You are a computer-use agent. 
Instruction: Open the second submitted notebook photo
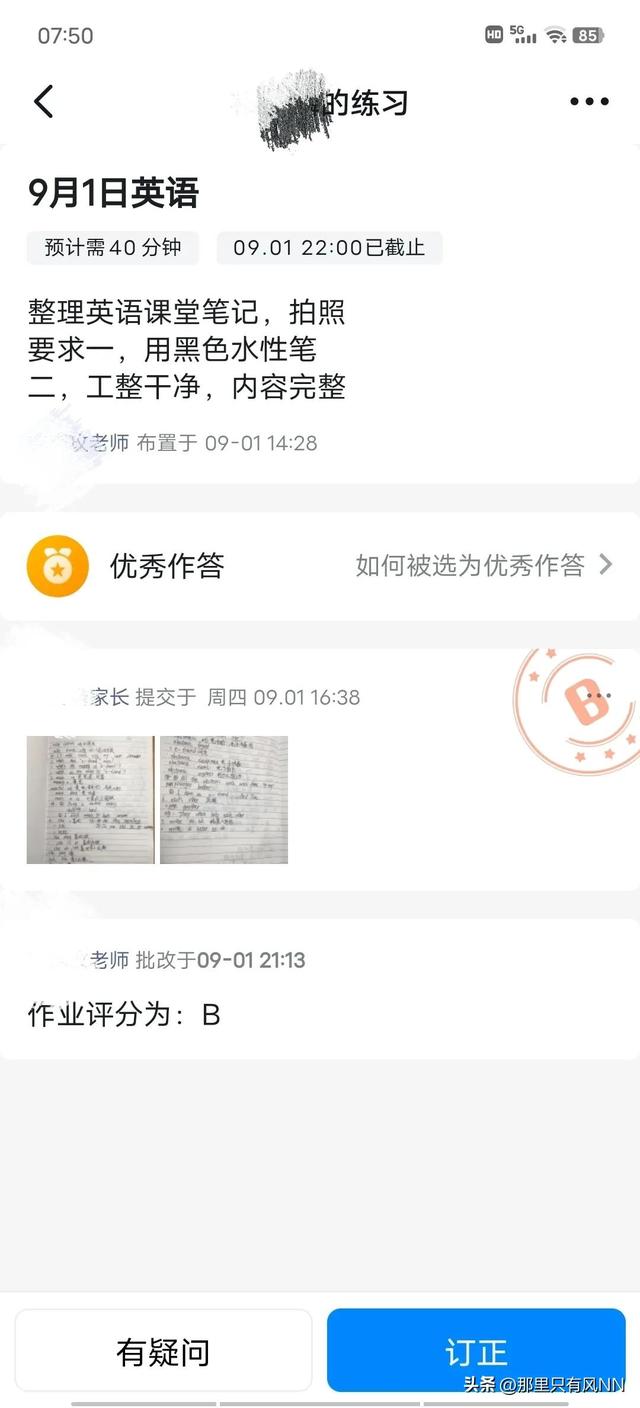pyautogui.click(x=224, y=800)
